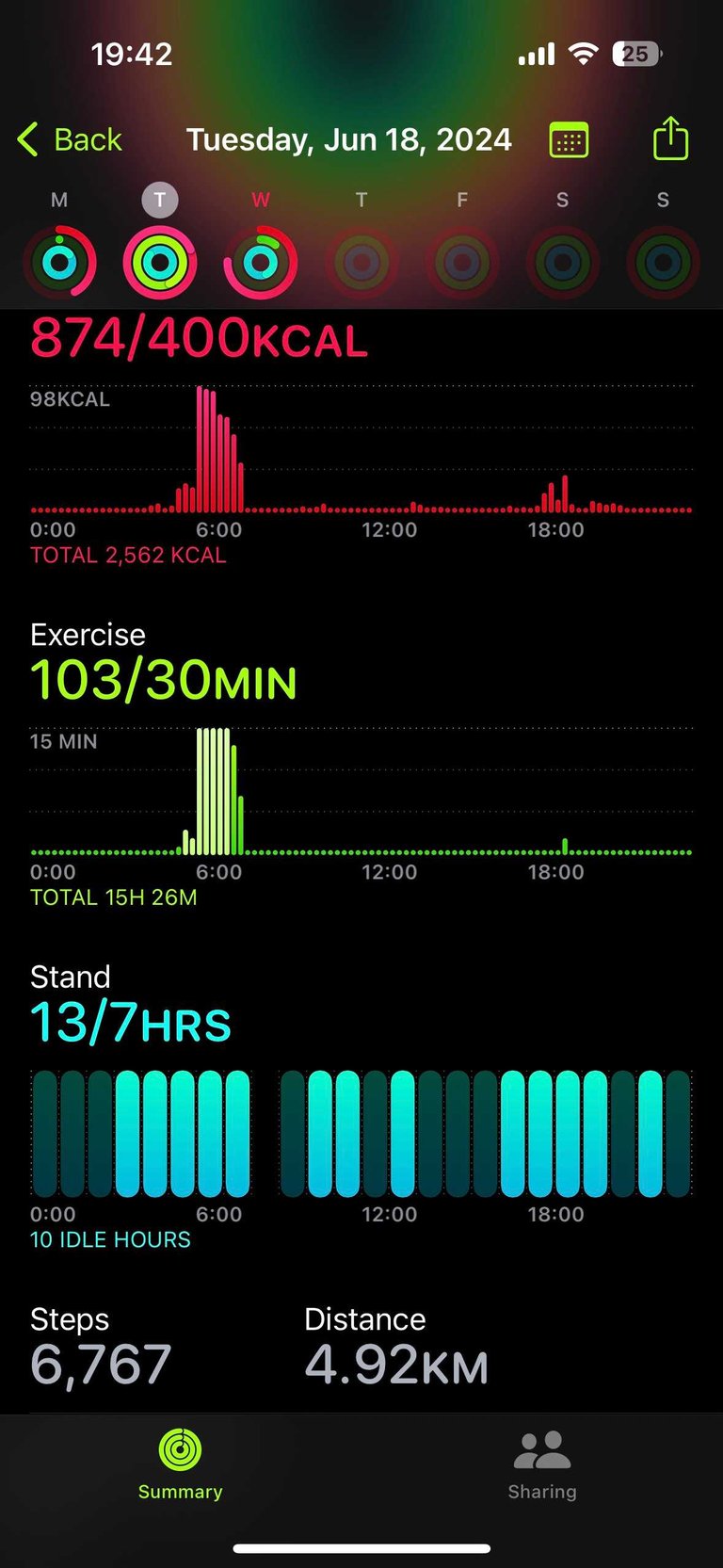This screenshot has height=1568, width=723.
Task: Select Thursday's activity rings
Action: click(361, 262)
